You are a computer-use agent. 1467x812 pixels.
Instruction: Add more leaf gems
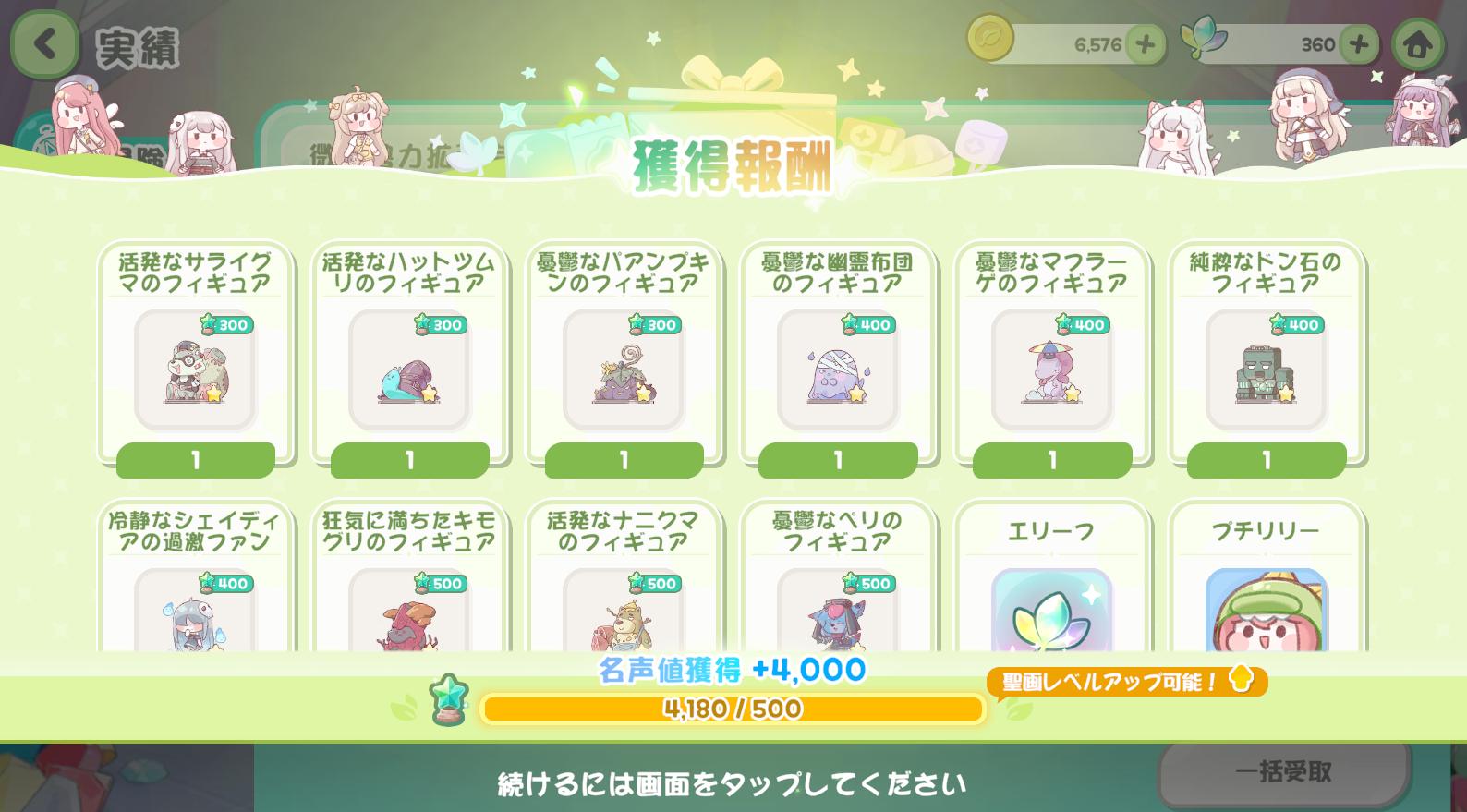click(x=1358, y=43)
